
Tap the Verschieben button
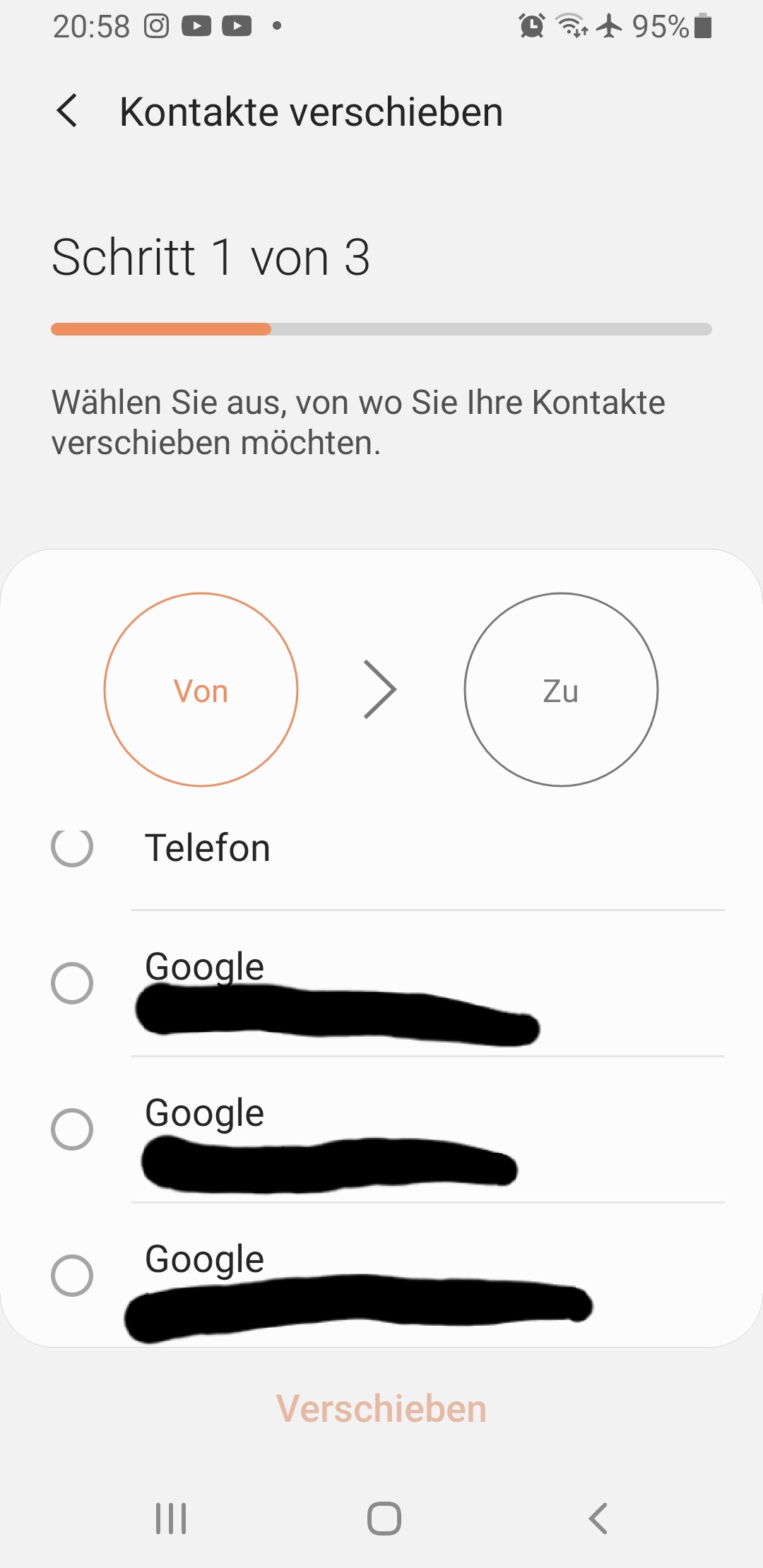tap(381, 1409)
